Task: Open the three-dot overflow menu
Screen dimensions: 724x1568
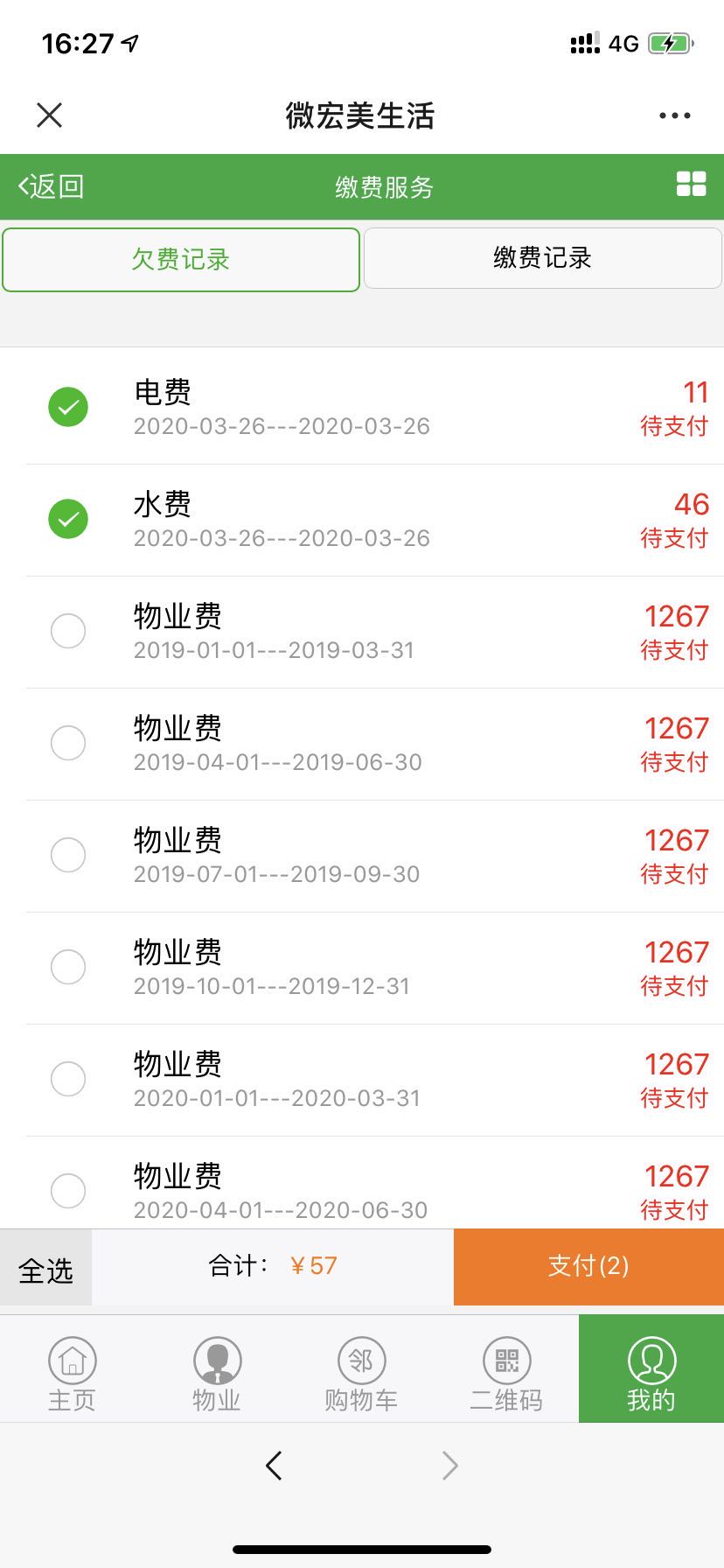Action: [x=674, y=115]
